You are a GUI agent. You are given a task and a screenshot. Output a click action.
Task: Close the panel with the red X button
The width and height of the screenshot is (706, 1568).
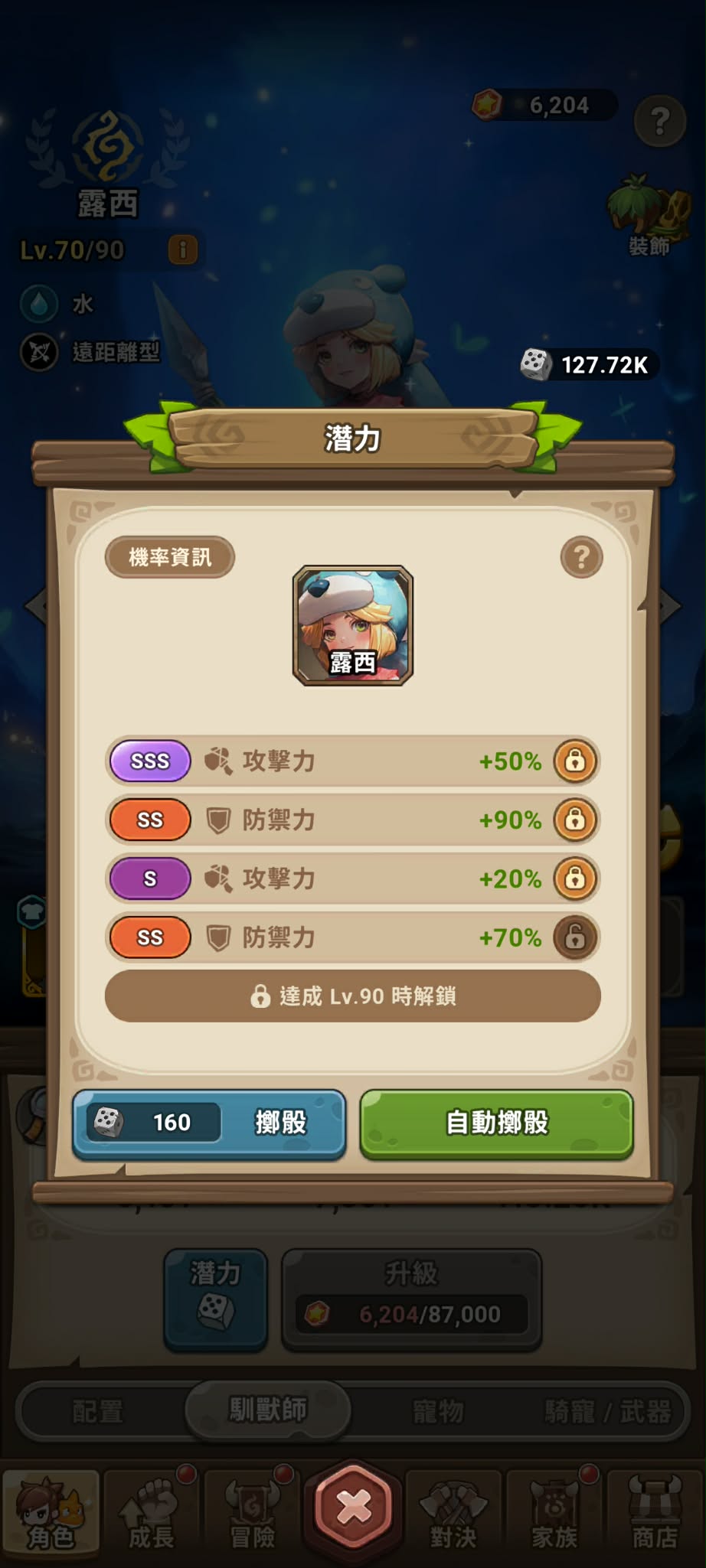353,1507
